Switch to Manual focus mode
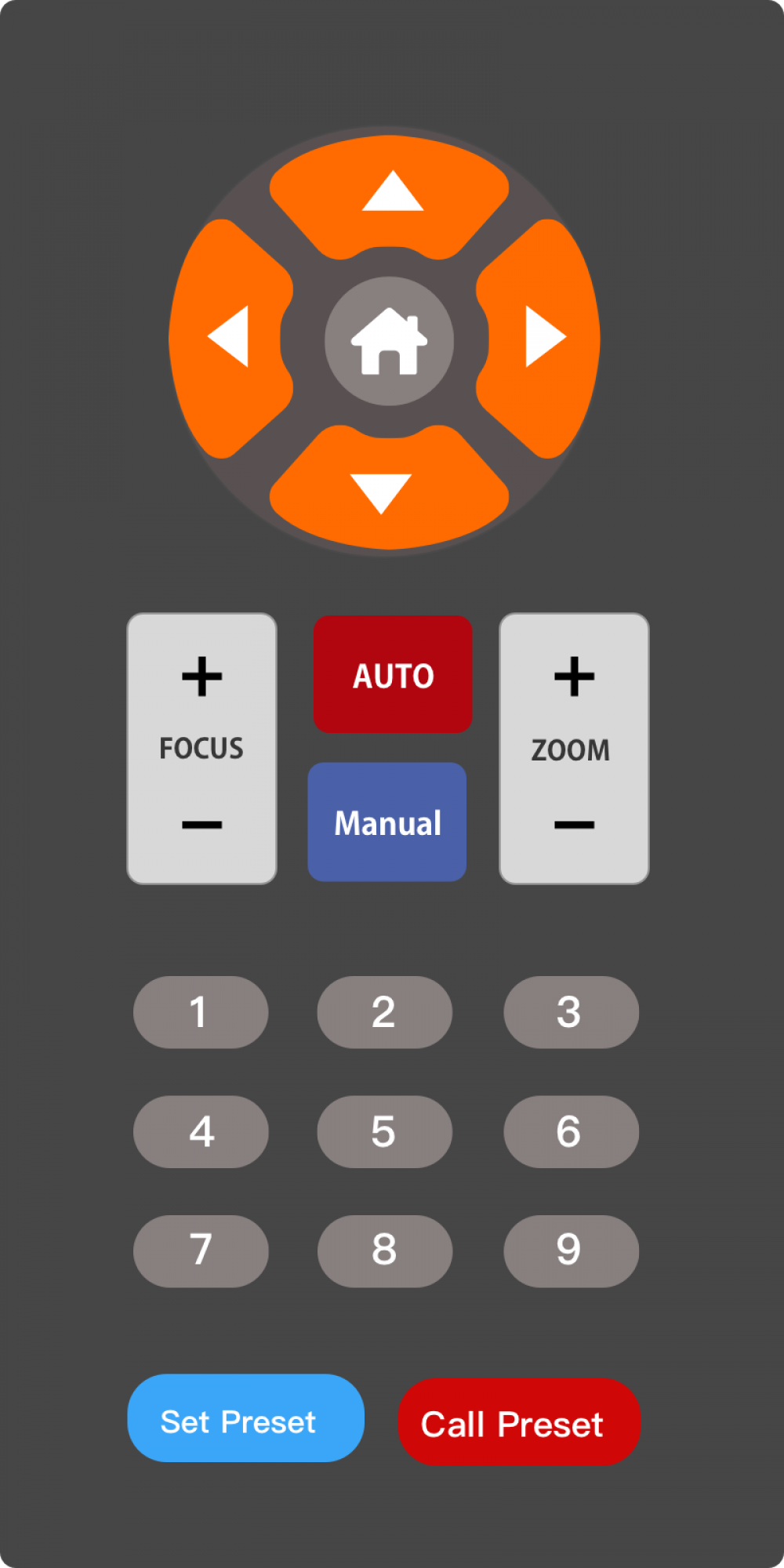Image resolution: width=784 pixels, height=1568 pixels. [387, 822]
